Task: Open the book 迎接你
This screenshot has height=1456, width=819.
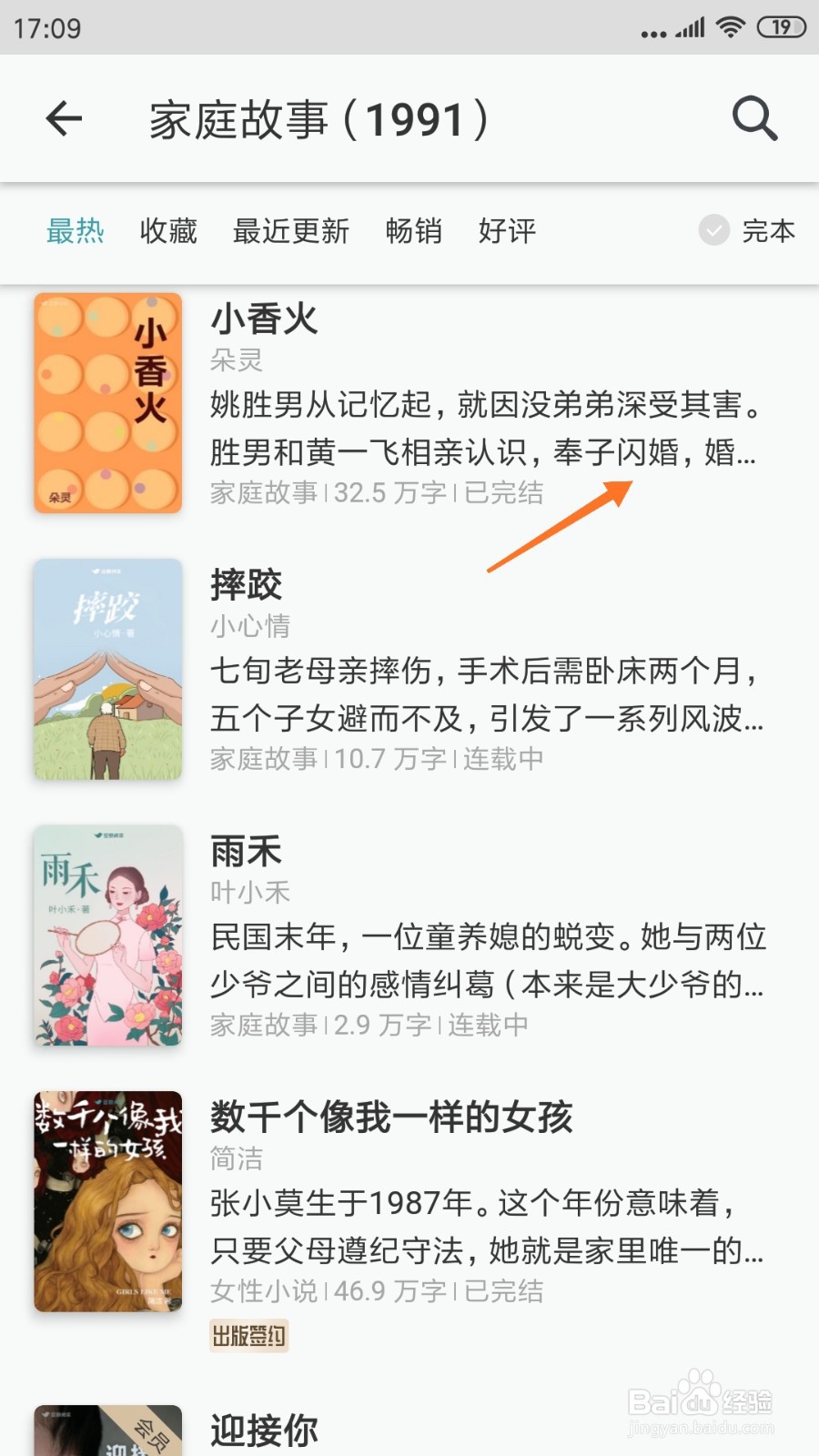Action: click(x=409, y=1429)
